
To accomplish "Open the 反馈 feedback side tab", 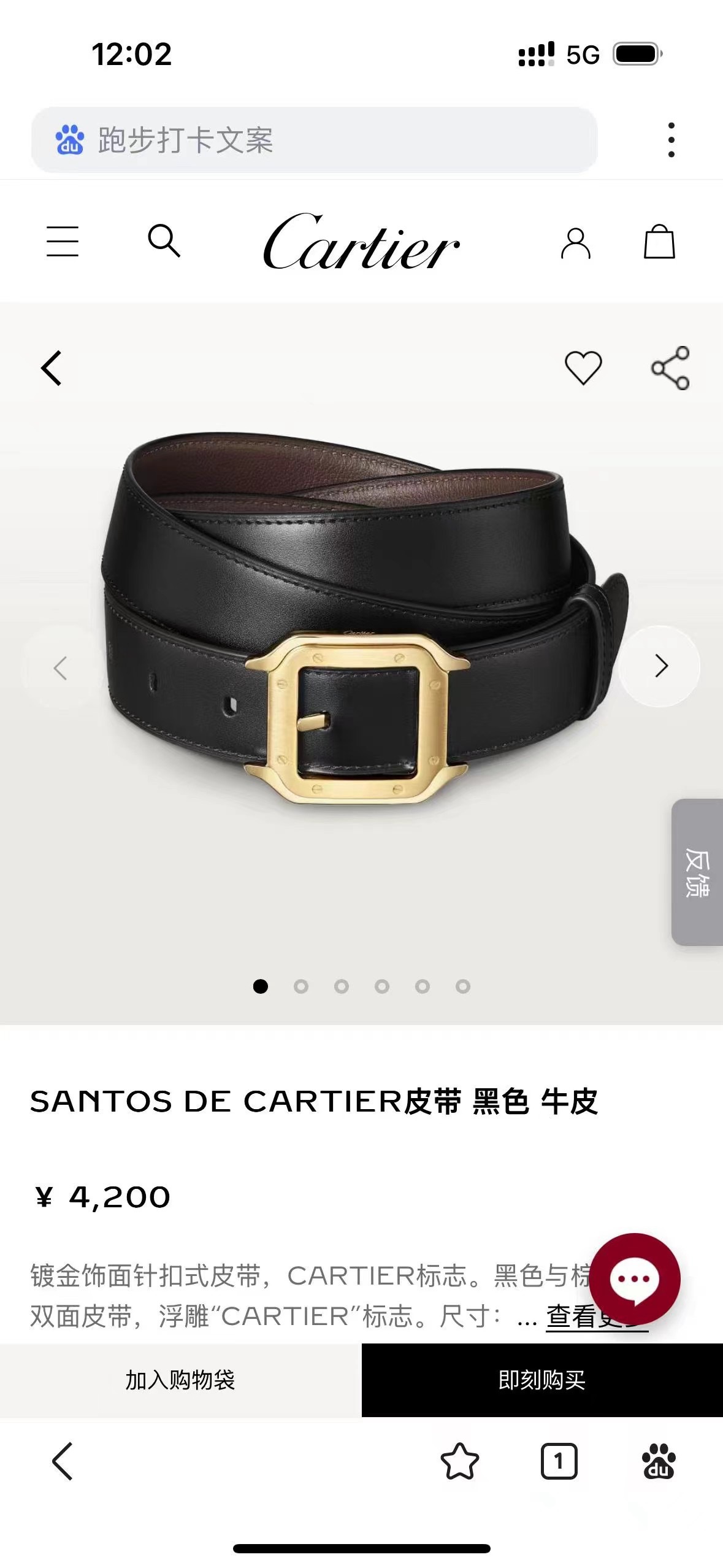I will [697, 872].
